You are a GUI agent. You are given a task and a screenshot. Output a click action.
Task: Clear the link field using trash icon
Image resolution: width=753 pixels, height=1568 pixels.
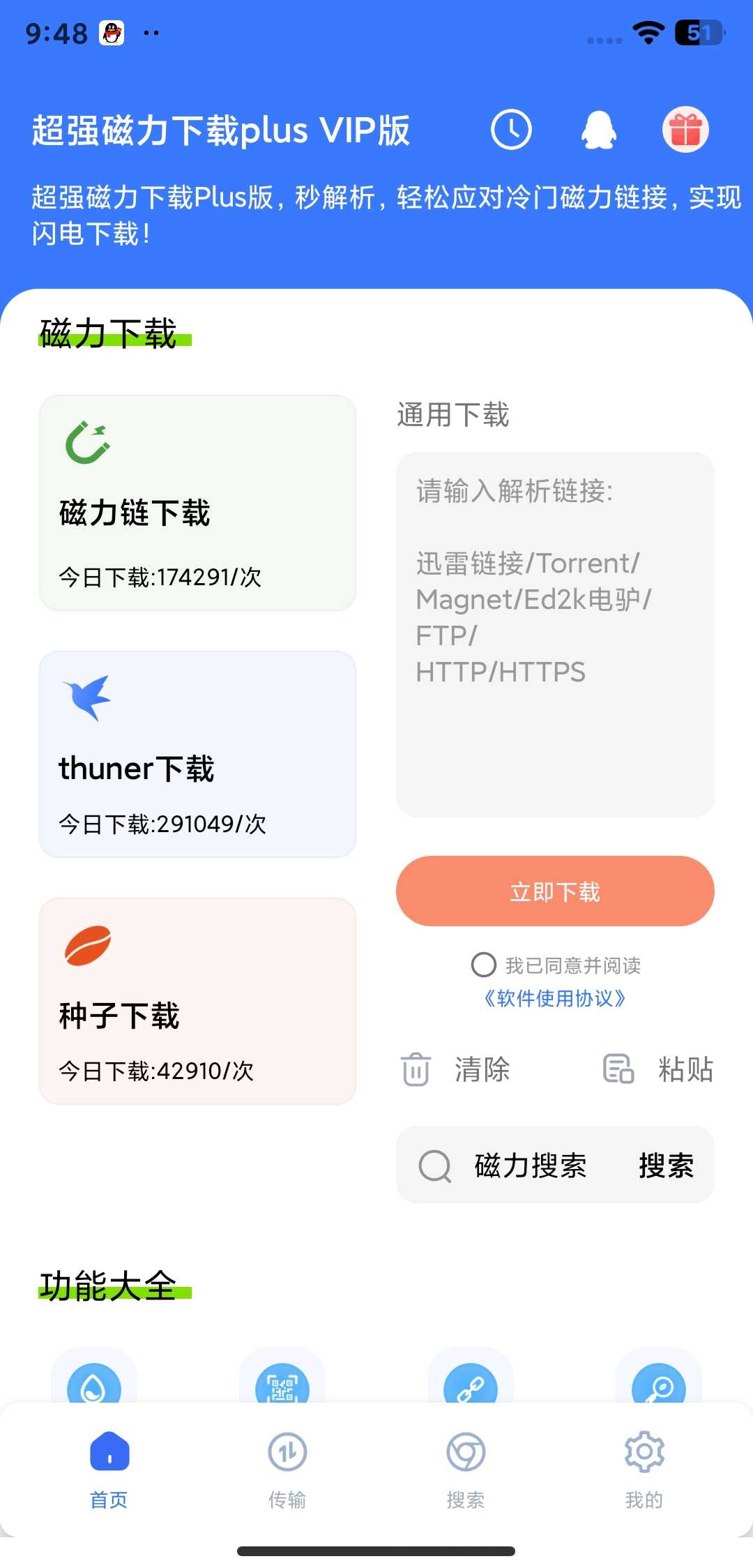tap(416, 1069)
